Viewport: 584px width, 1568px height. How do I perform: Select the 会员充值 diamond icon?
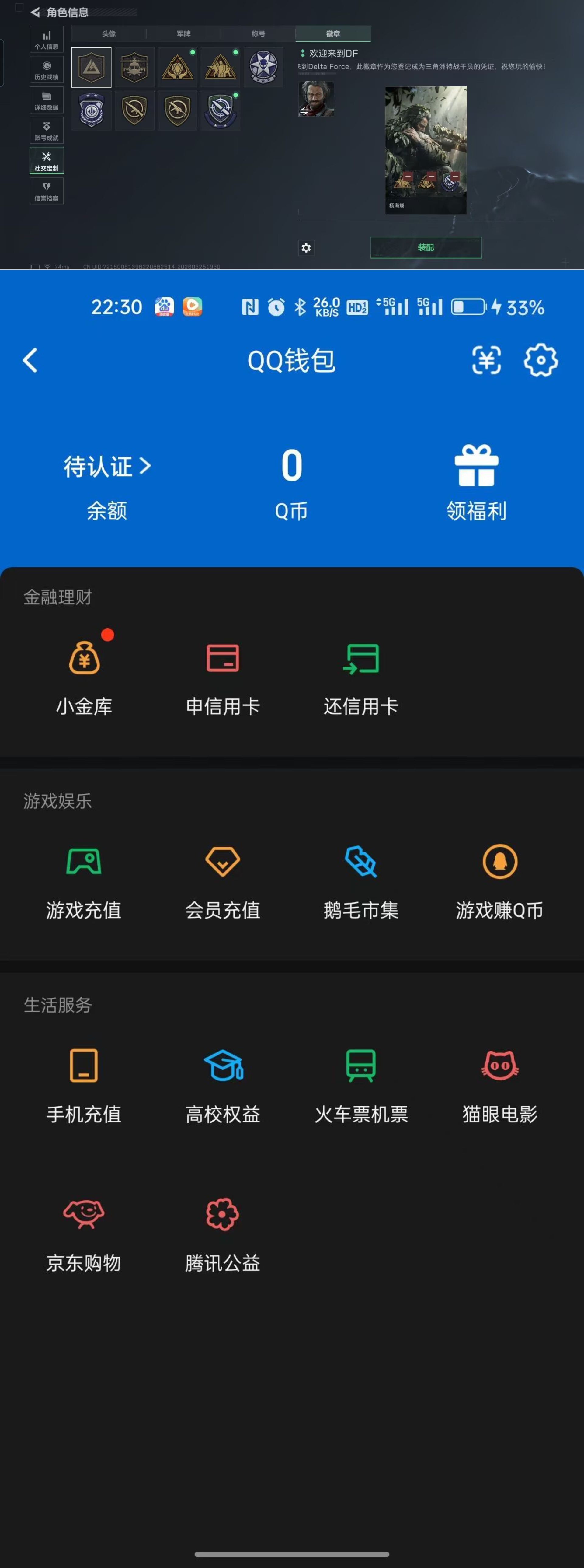223,864
